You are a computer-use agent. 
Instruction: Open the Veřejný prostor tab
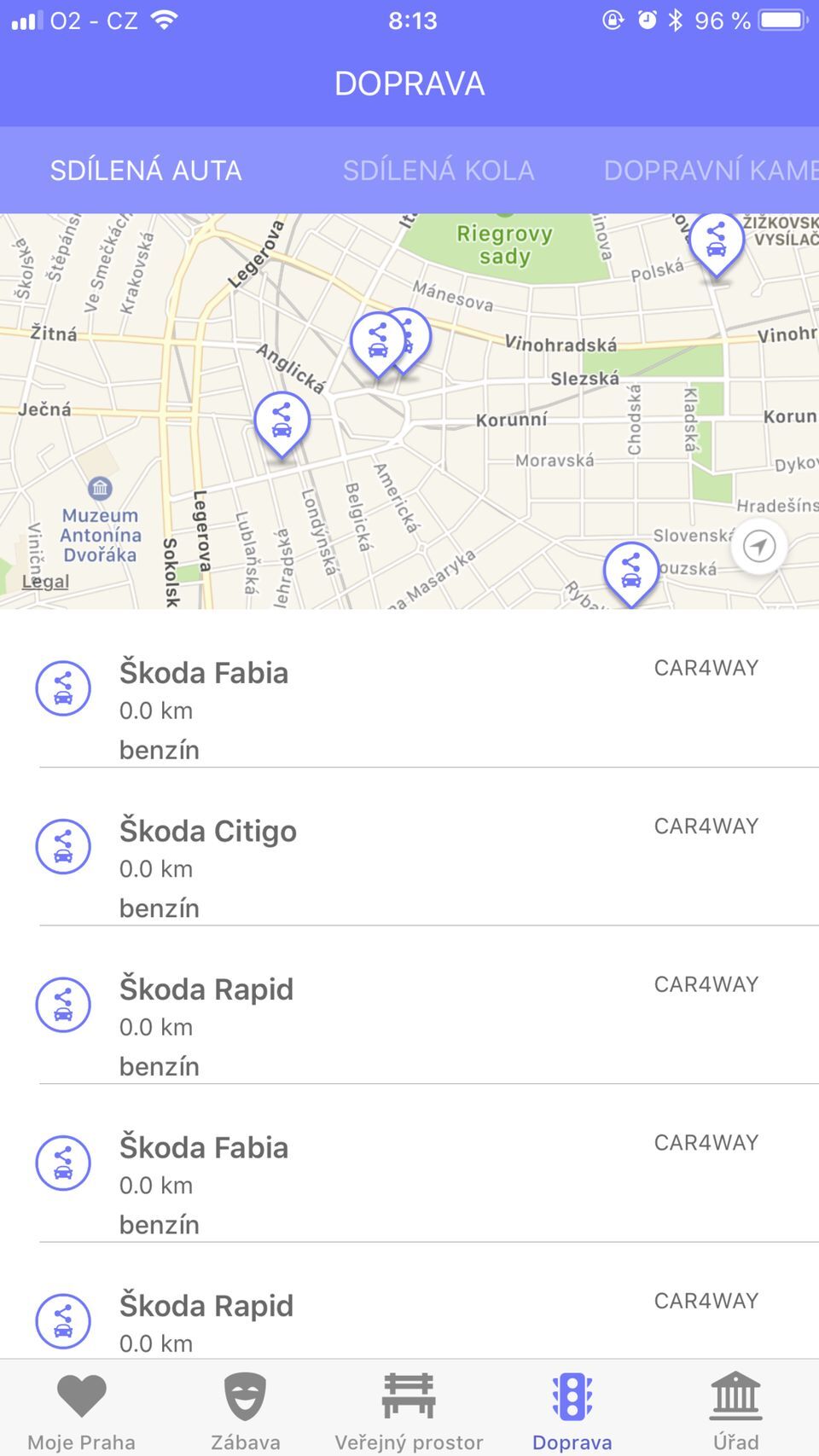(x=409, y=1409)
